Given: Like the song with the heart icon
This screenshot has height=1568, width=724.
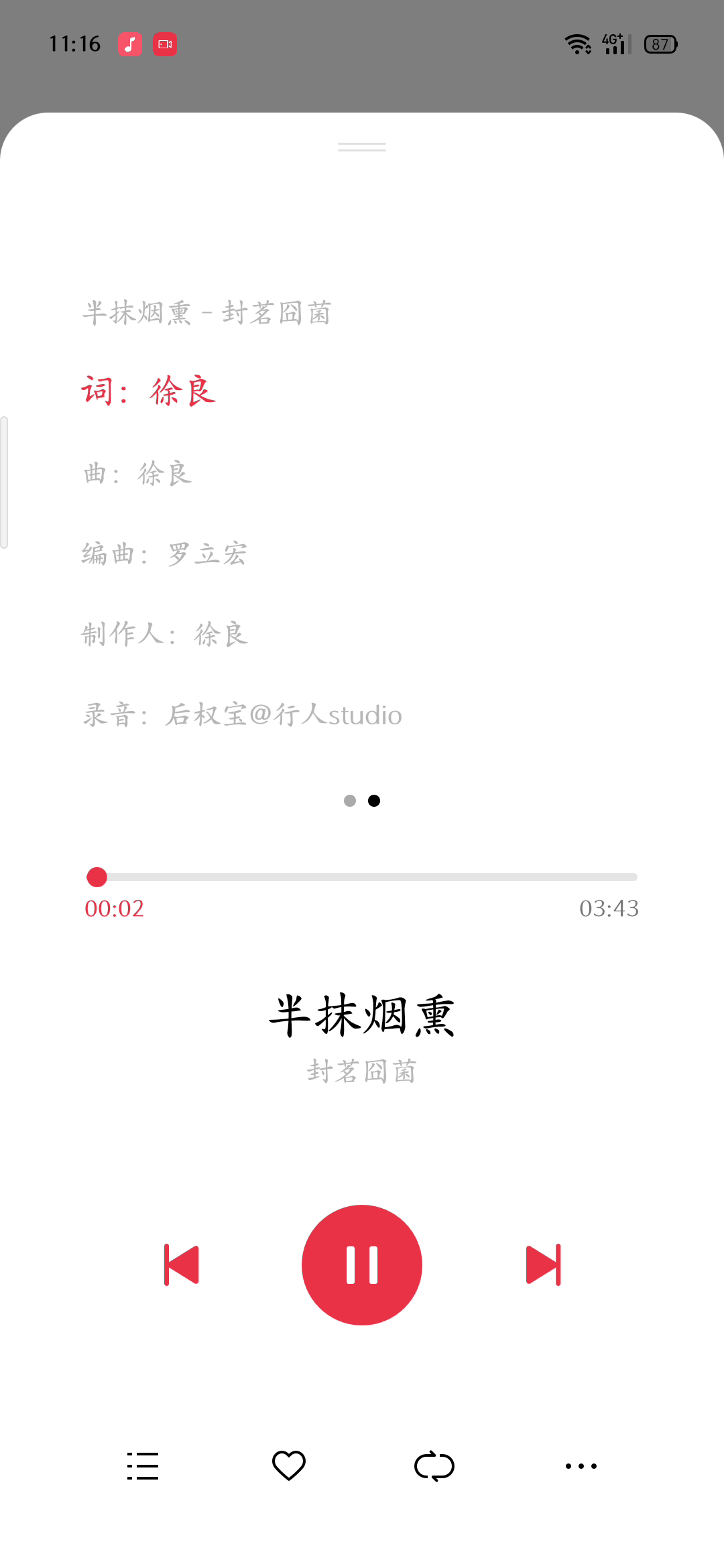Looking at the screenshot, I should point(289,1465).
